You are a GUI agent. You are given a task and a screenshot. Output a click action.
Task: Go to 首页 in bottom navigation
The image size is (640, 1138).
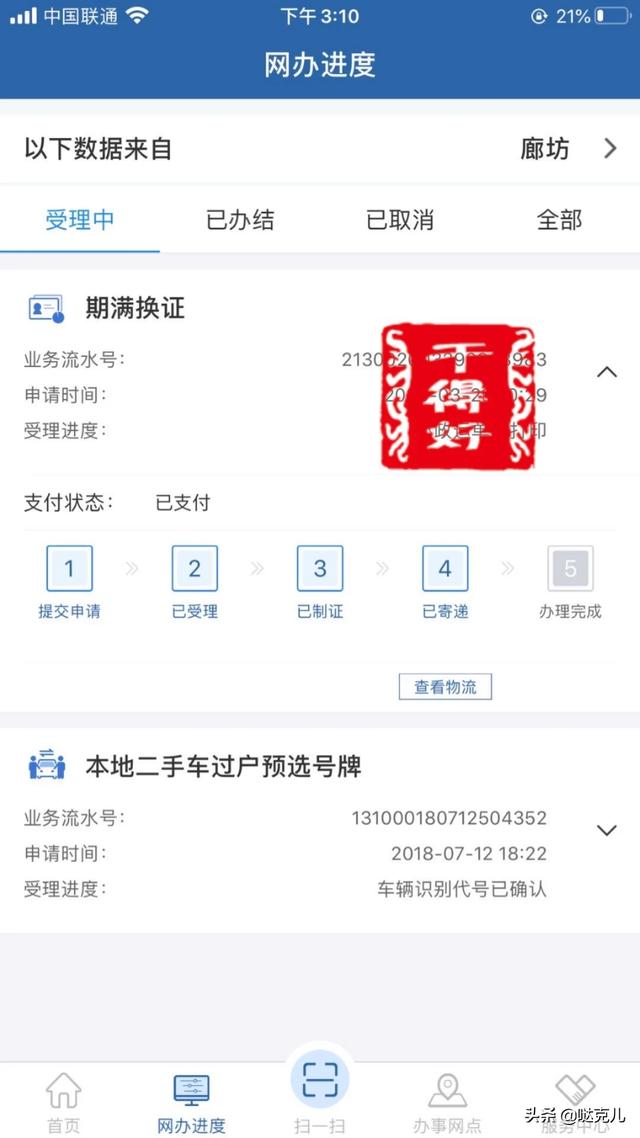63,1101
